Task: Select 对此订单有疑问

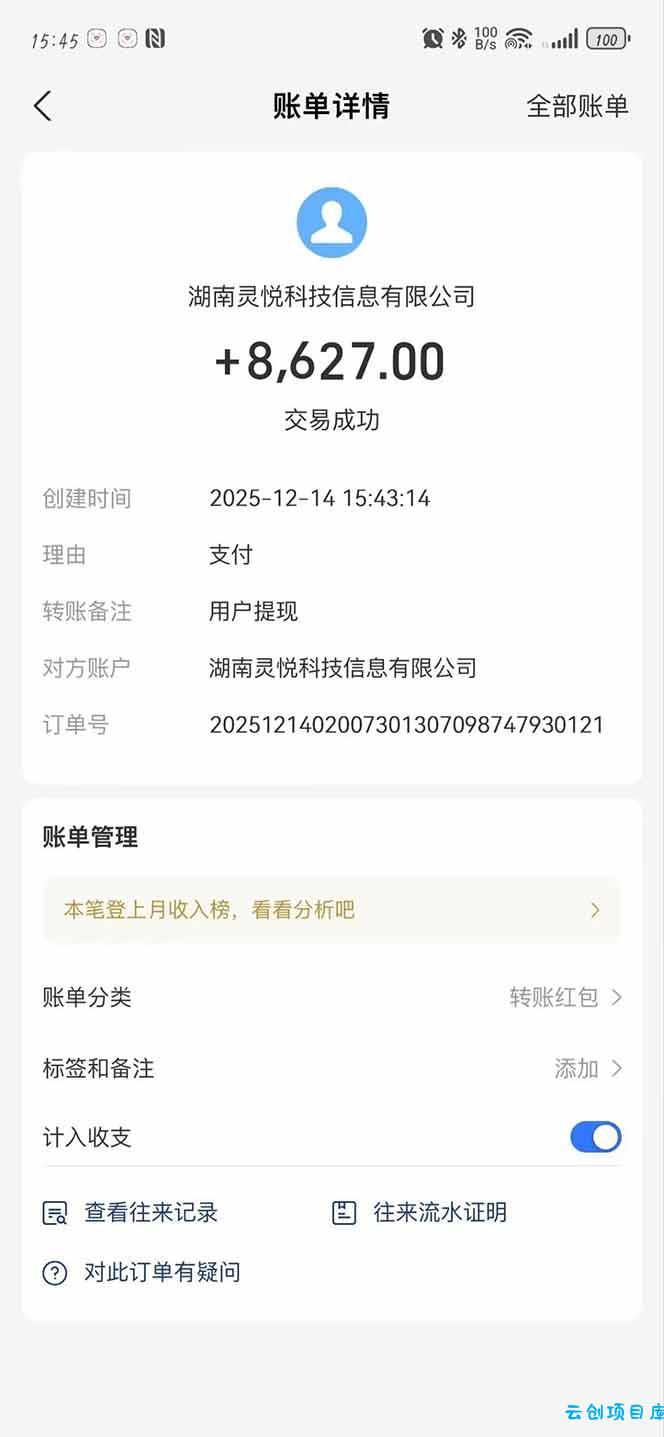Action: pos(142,1273)
